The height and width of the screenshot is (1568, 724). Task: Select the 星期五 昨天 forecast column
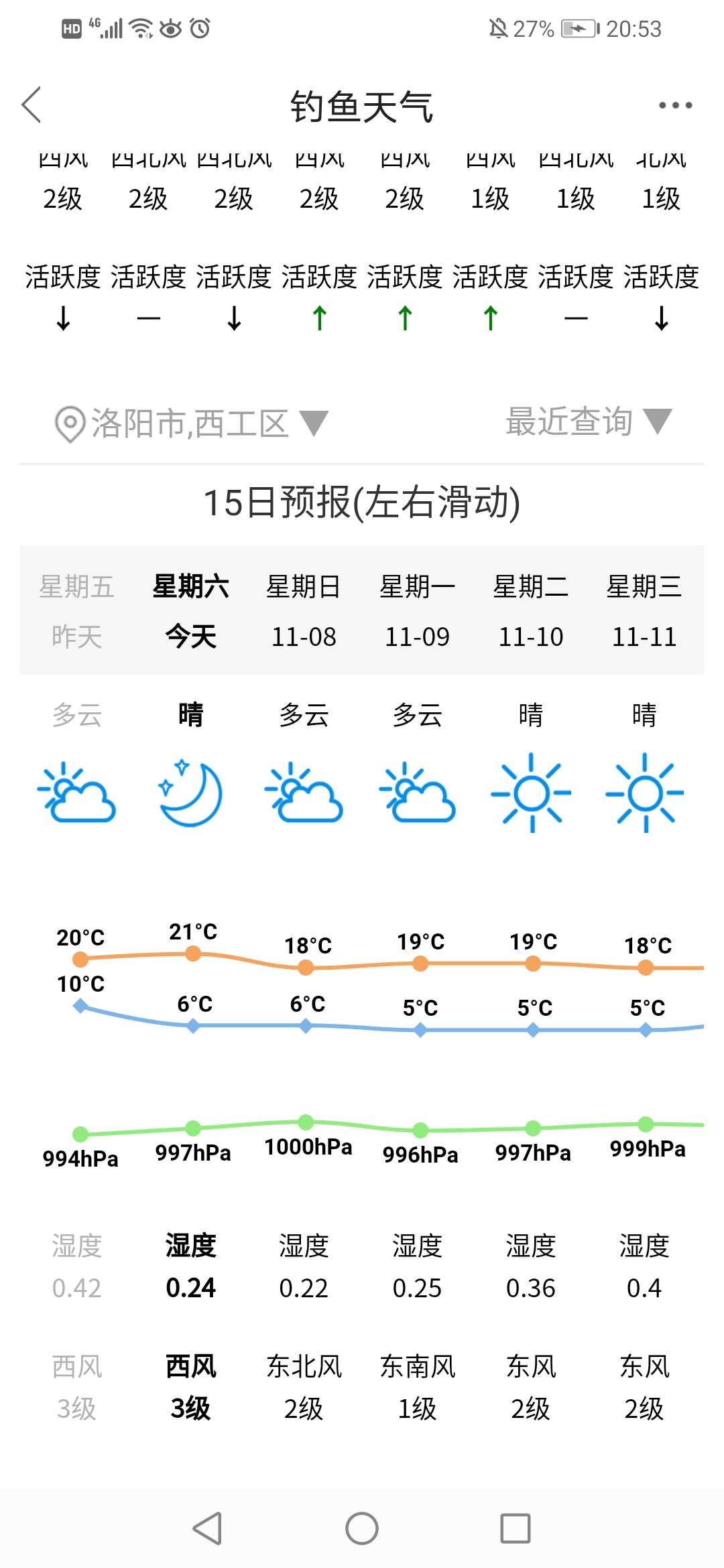pyautogui.click(x=77, y=610)
